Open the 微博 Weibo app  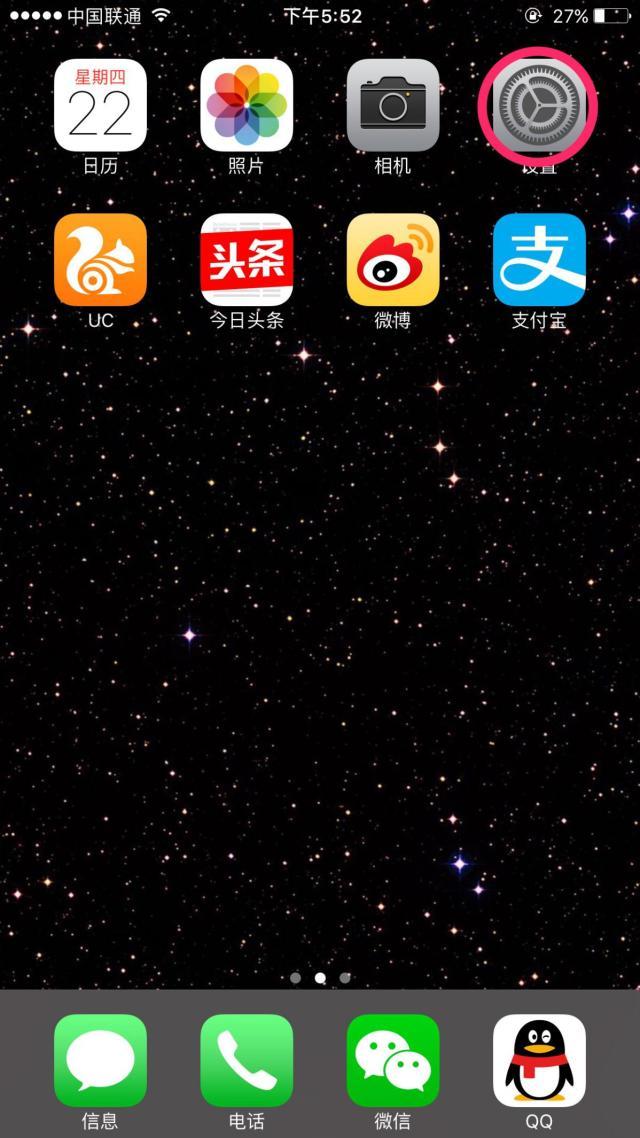(x=393, y=260)
